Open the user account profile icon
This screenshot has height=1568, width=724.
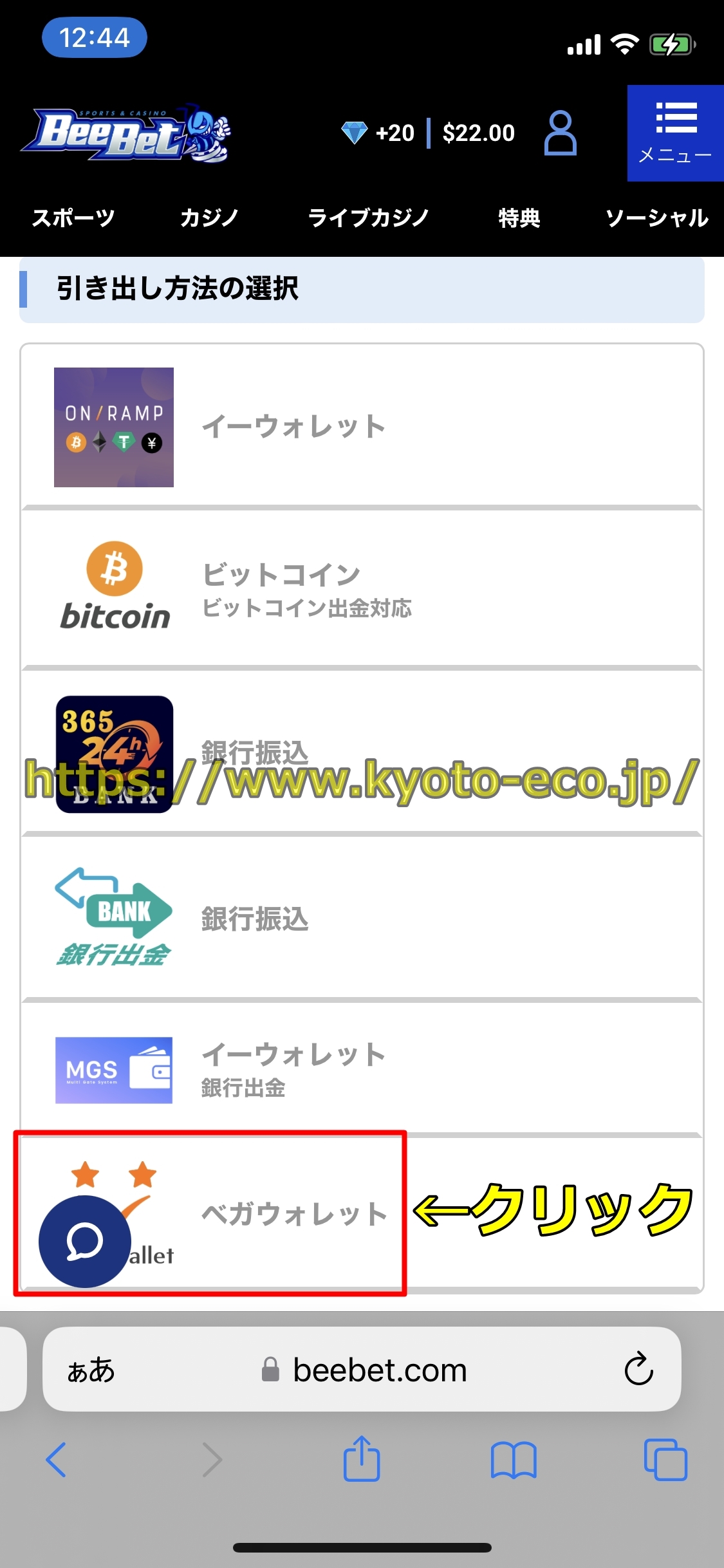[x=560, y=133]
